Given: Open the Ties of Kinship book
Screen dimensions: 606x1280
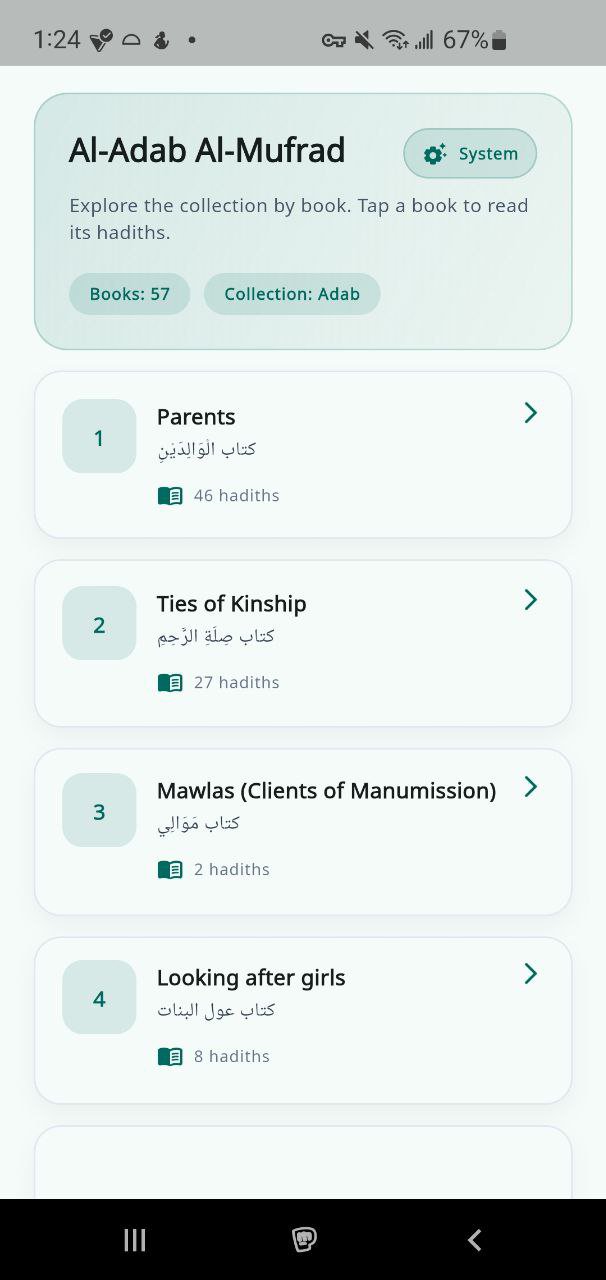Looking at the screenshot, I should point(303,643).
